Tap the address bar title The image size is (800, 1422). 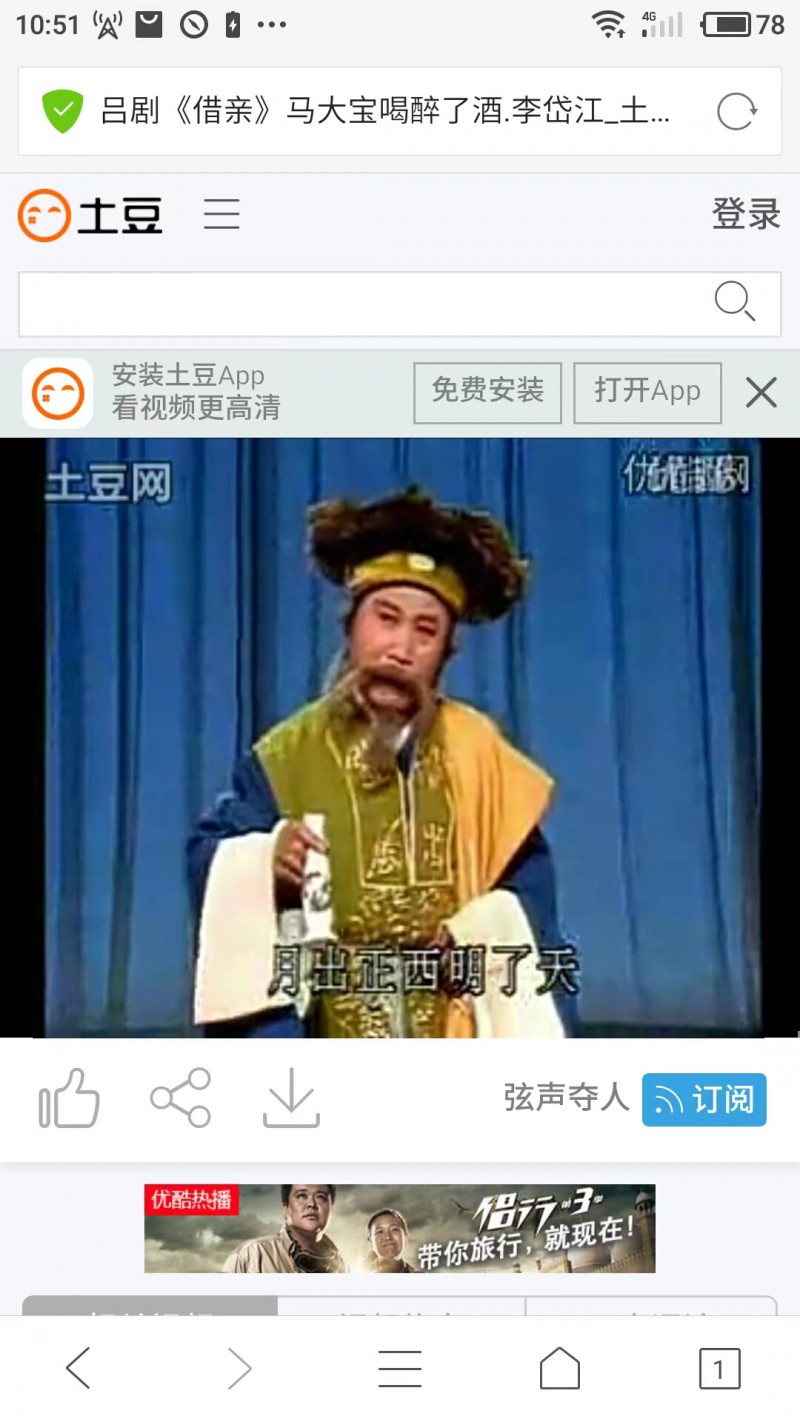[385, 111]
